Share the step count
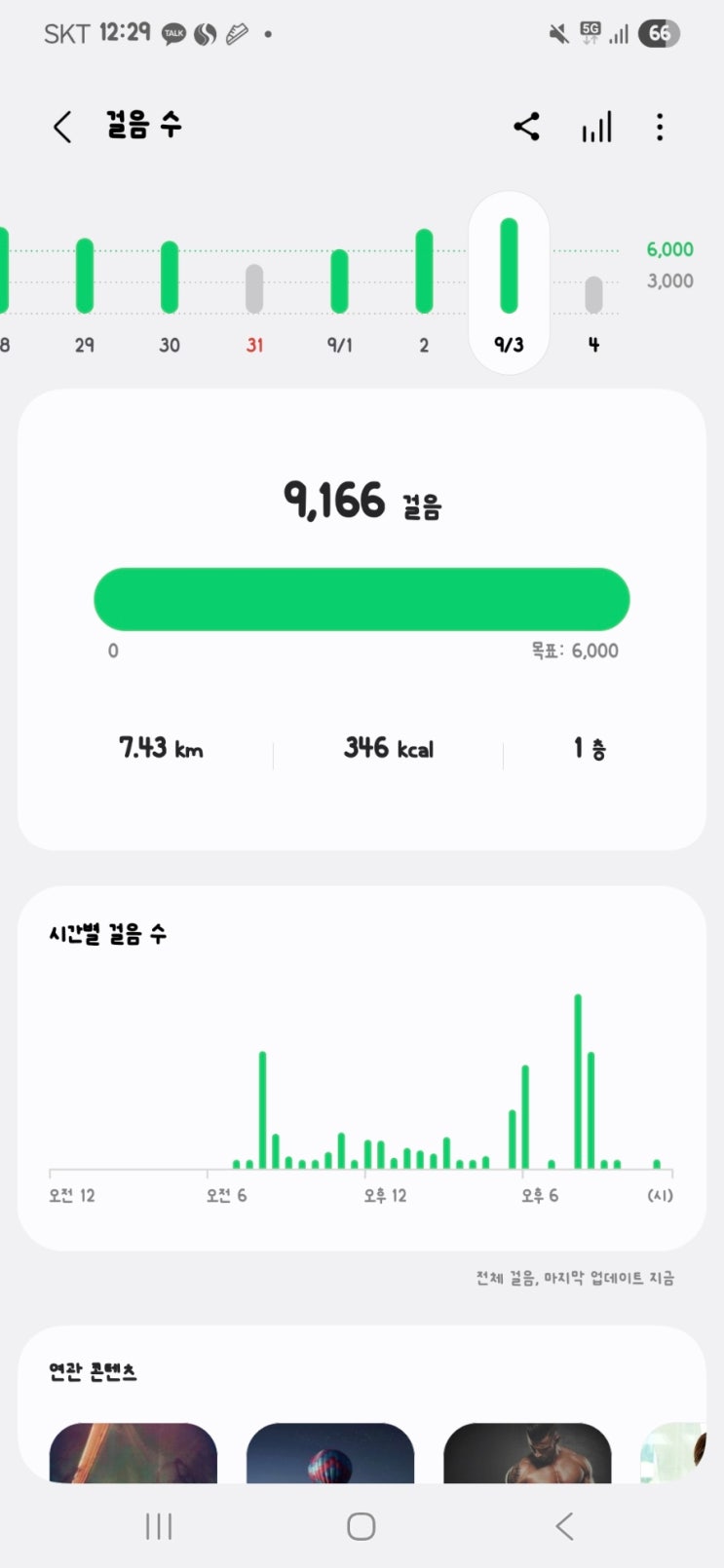The image size is (724, 1568). [526, 128]
